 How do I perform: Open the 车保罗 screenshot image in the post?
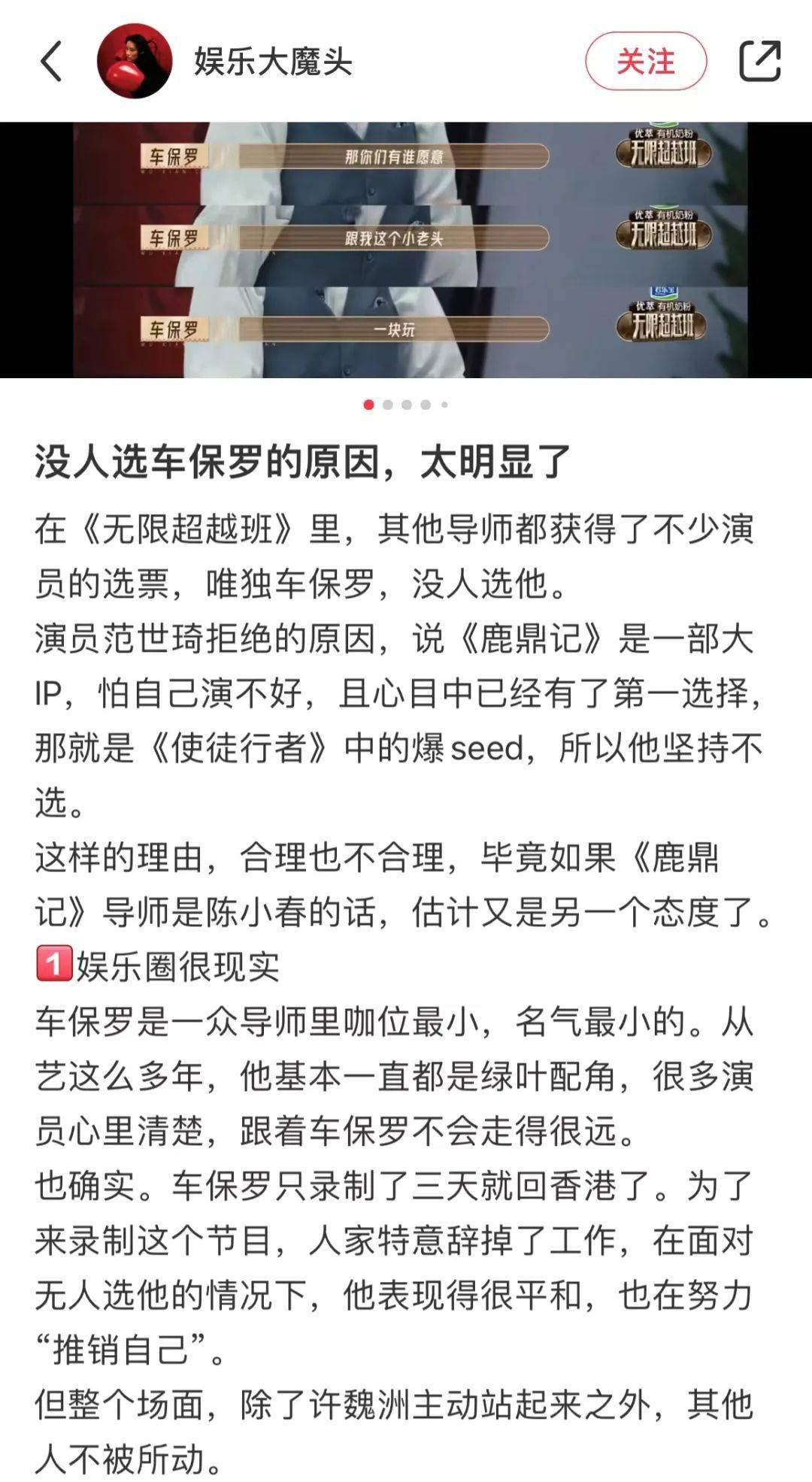tap(406, 249)
